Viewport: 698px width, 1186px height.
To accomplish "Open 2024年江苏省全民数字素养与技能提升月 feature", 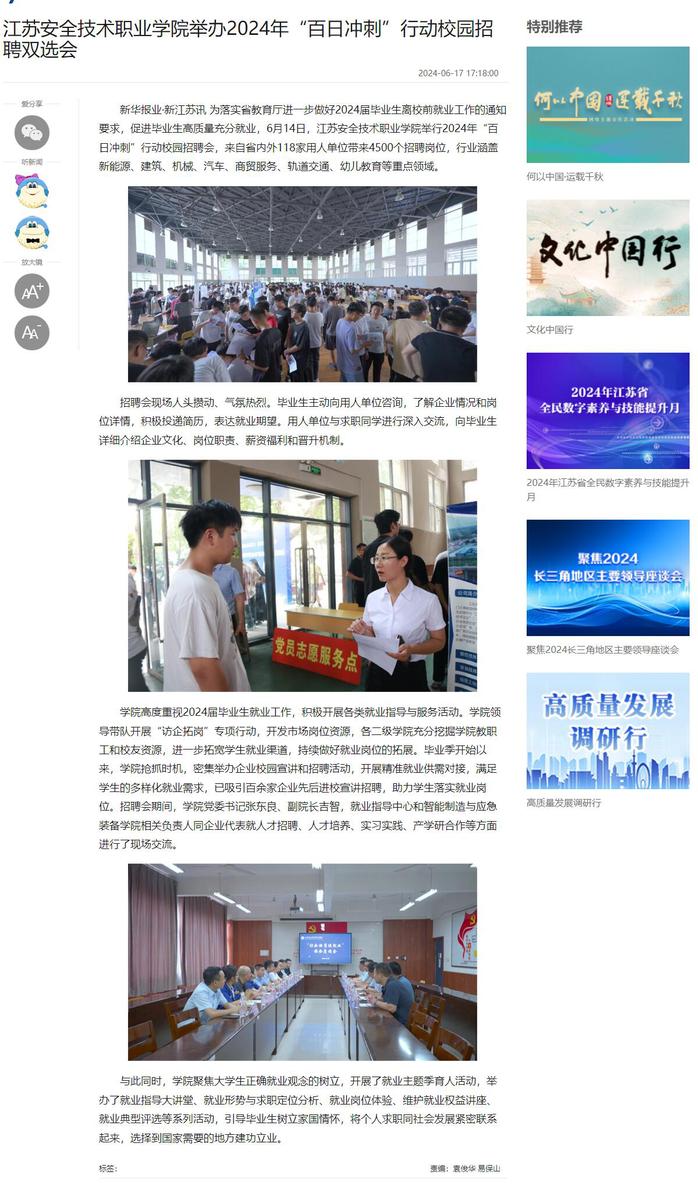I will click(607, 410).
